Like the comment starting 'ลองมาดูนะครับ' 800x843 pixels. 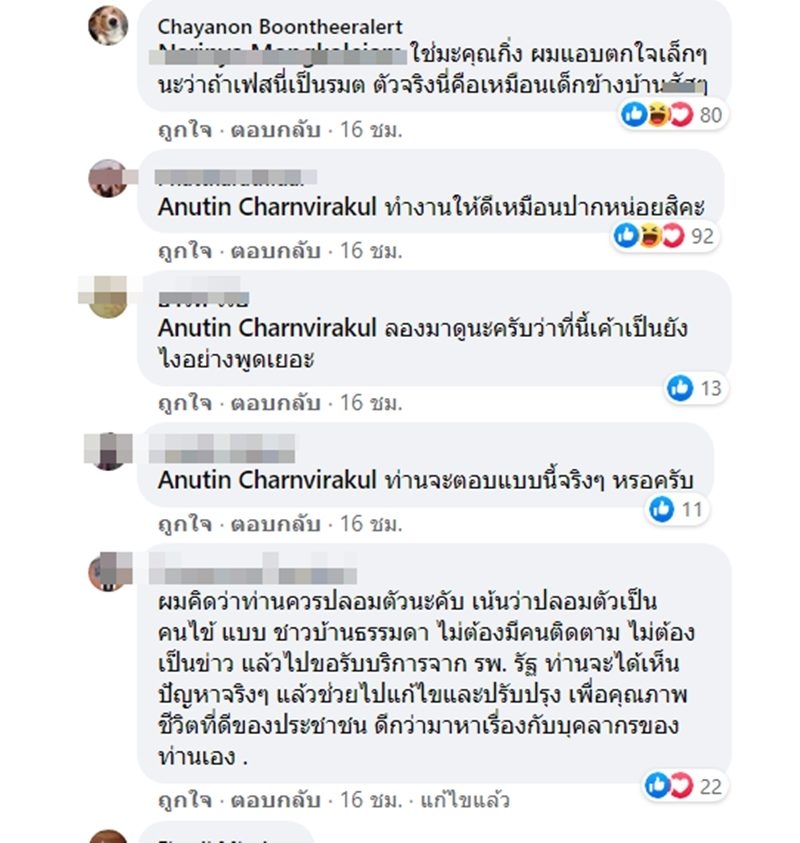(x=184, y=403)
